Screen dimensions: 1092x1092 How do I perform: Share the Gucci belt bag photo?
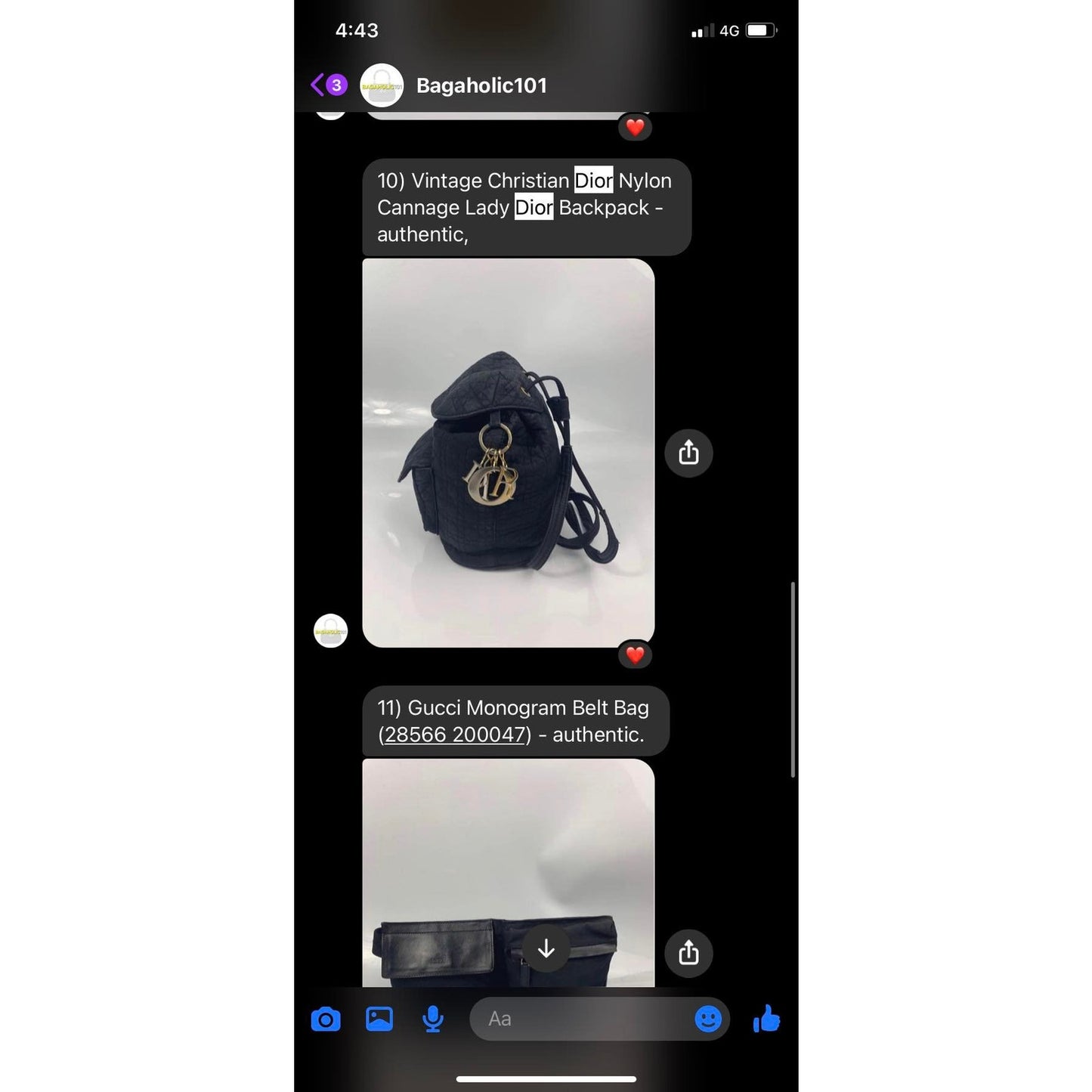pyautogui.click(x=688, y=953)
